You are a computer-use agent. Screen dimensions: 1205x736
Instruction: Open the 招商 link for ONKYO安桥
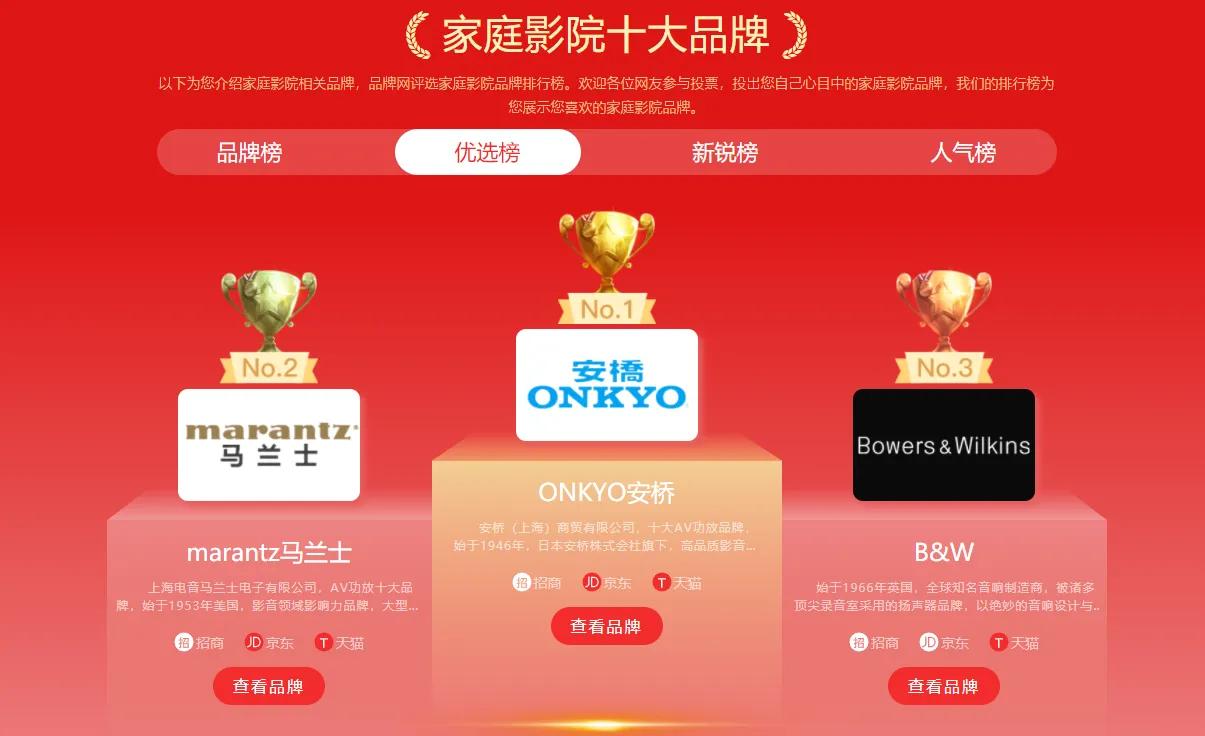click(x=537, y=583)
